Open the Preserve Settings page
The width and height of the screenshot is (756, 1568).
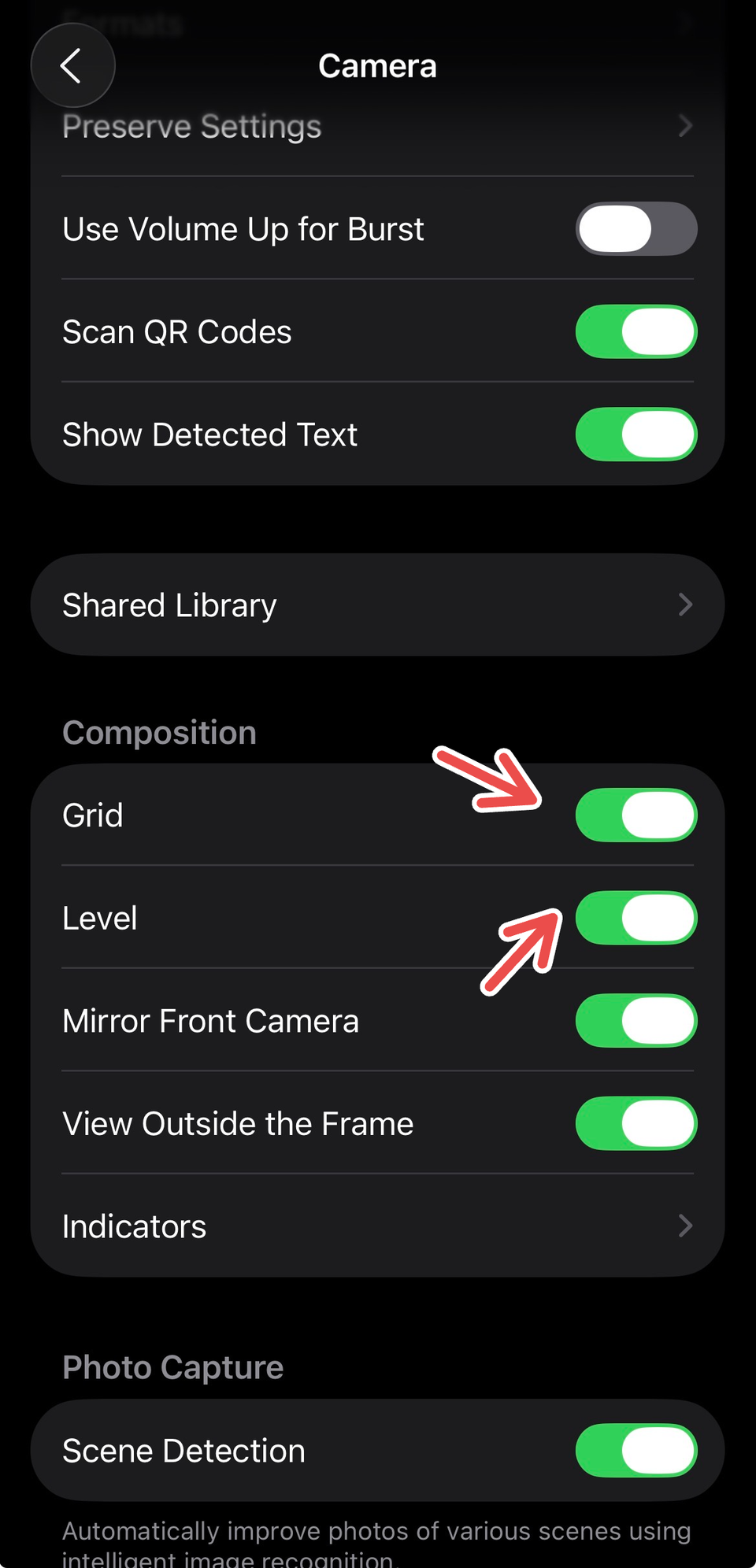coord(315,126)
